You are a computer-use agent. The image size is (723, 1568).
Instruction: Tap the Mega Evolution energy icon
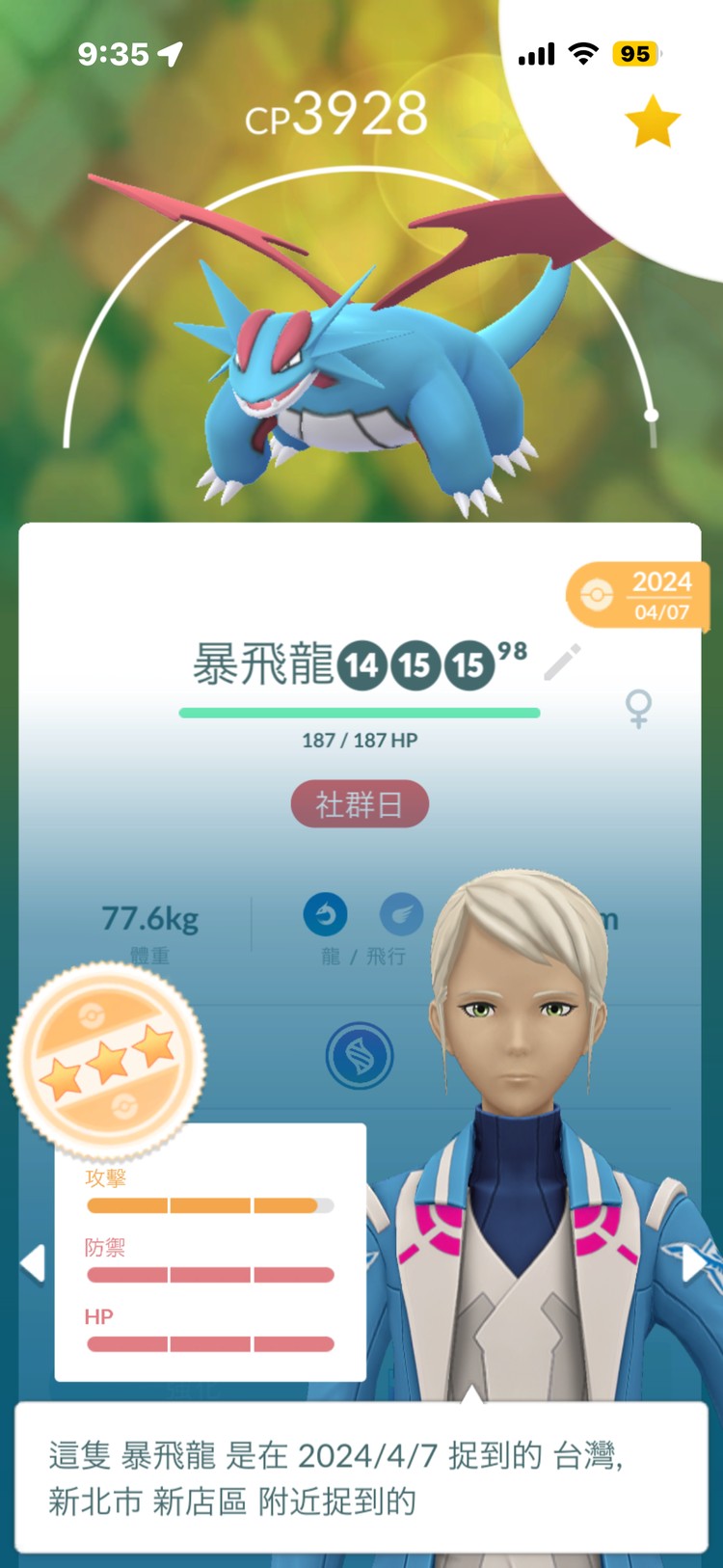click(360, 1055)
